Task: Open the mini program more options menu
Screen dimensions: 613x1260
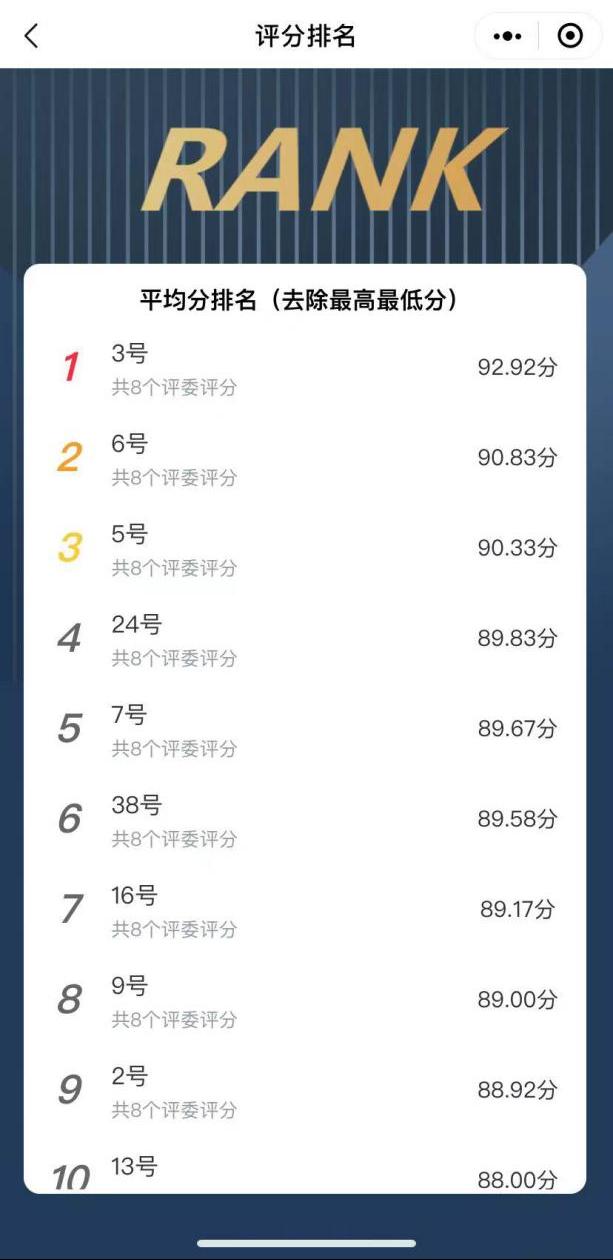Action: pos(508,37)
